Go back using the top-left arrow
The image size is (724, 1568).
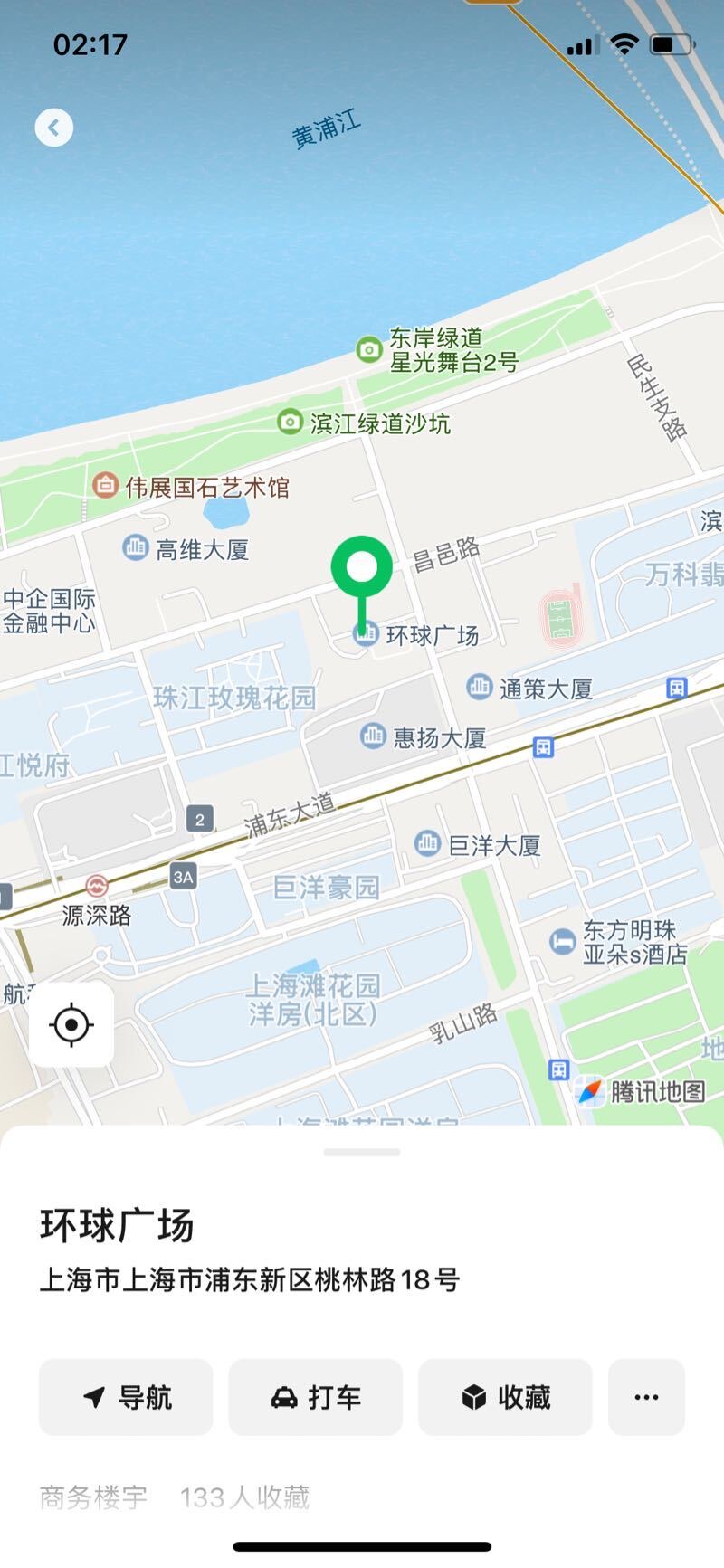(x=54, y=128)
